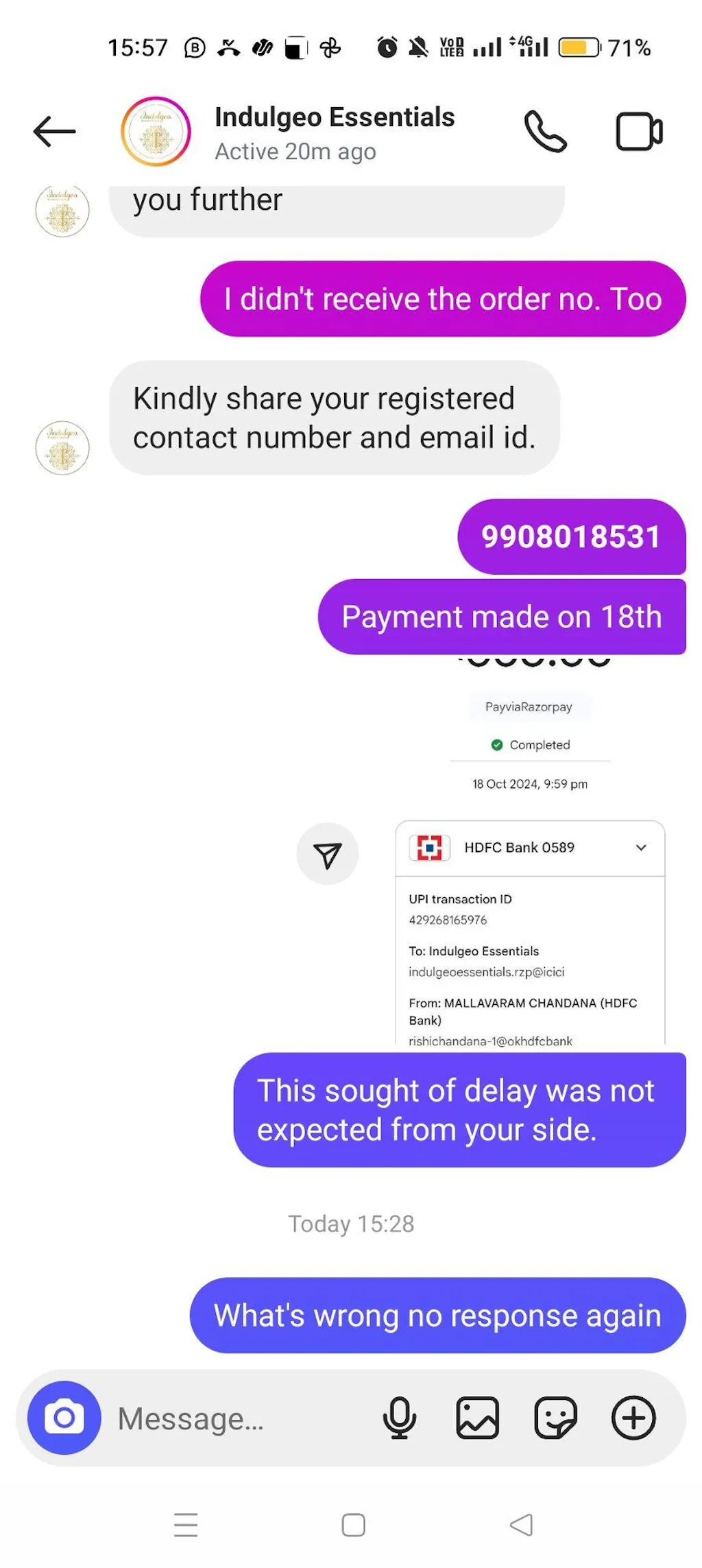
Task: Open more attachment options plus icon
Action: [x=633, y=1417]
